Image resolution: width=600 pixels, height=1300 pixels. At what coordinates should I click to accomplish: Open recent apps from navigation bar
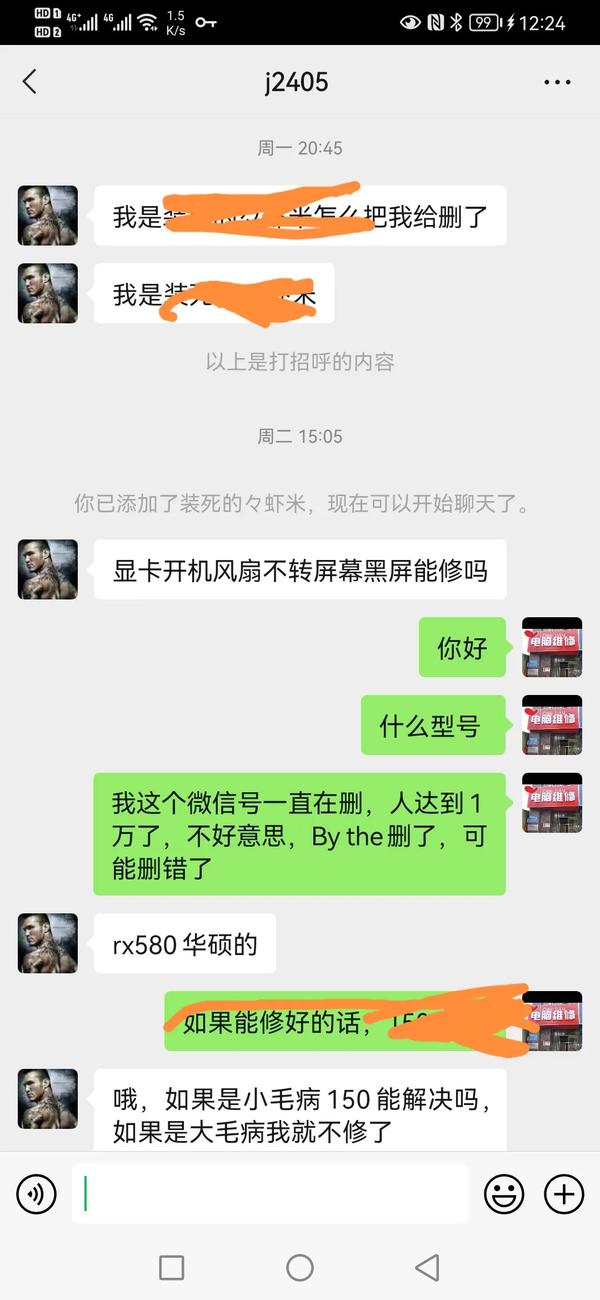pos(172,1268)
